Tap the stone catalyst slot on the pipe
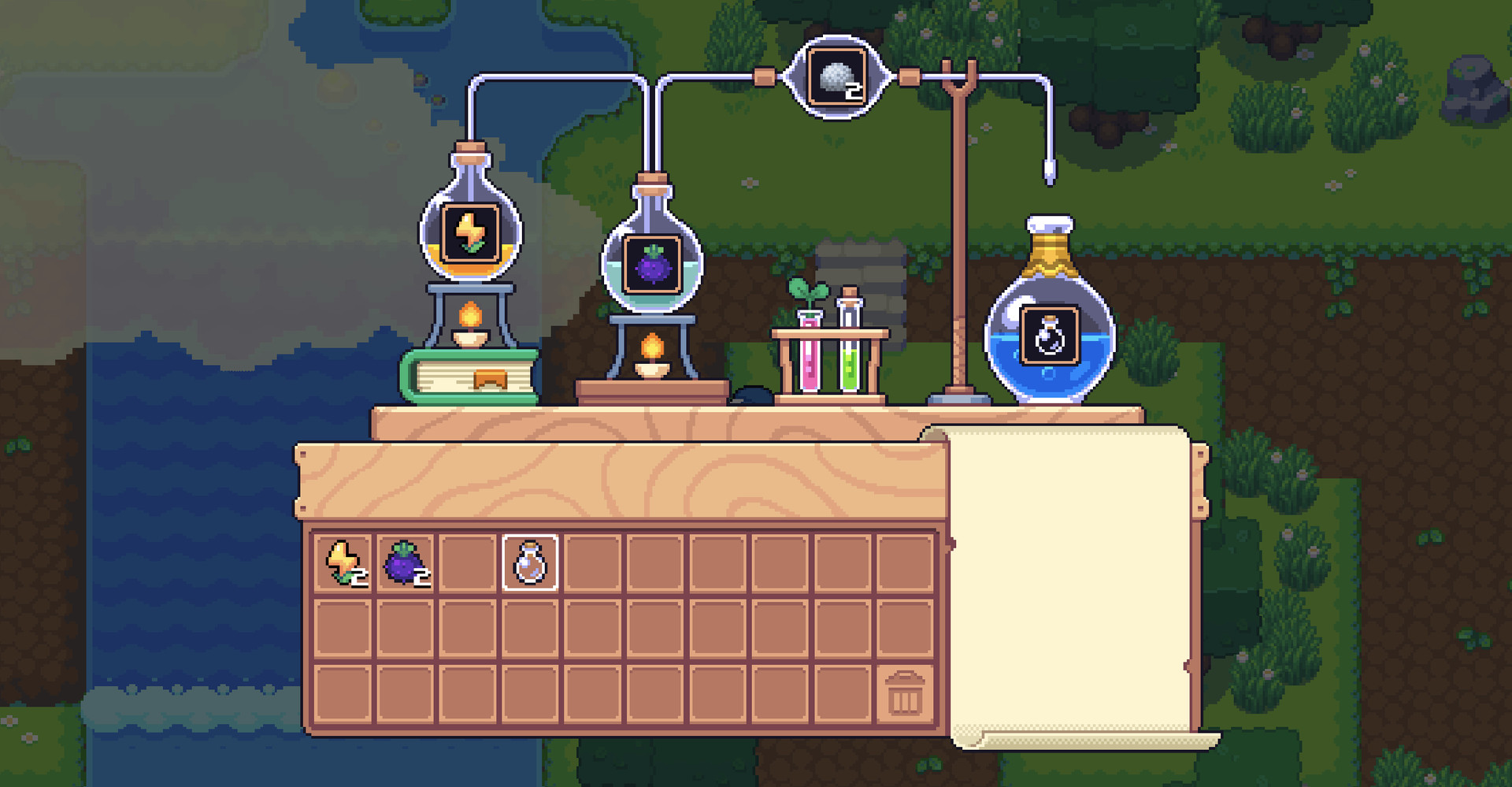1512x787 pixels. [836, 77]
